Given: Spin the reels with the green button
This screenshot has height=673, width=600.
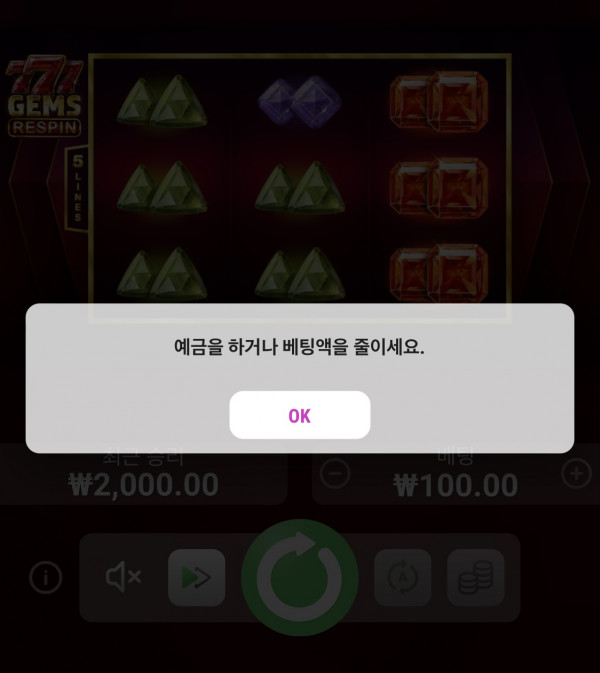Looking at the screenshot, I should 300,577.
